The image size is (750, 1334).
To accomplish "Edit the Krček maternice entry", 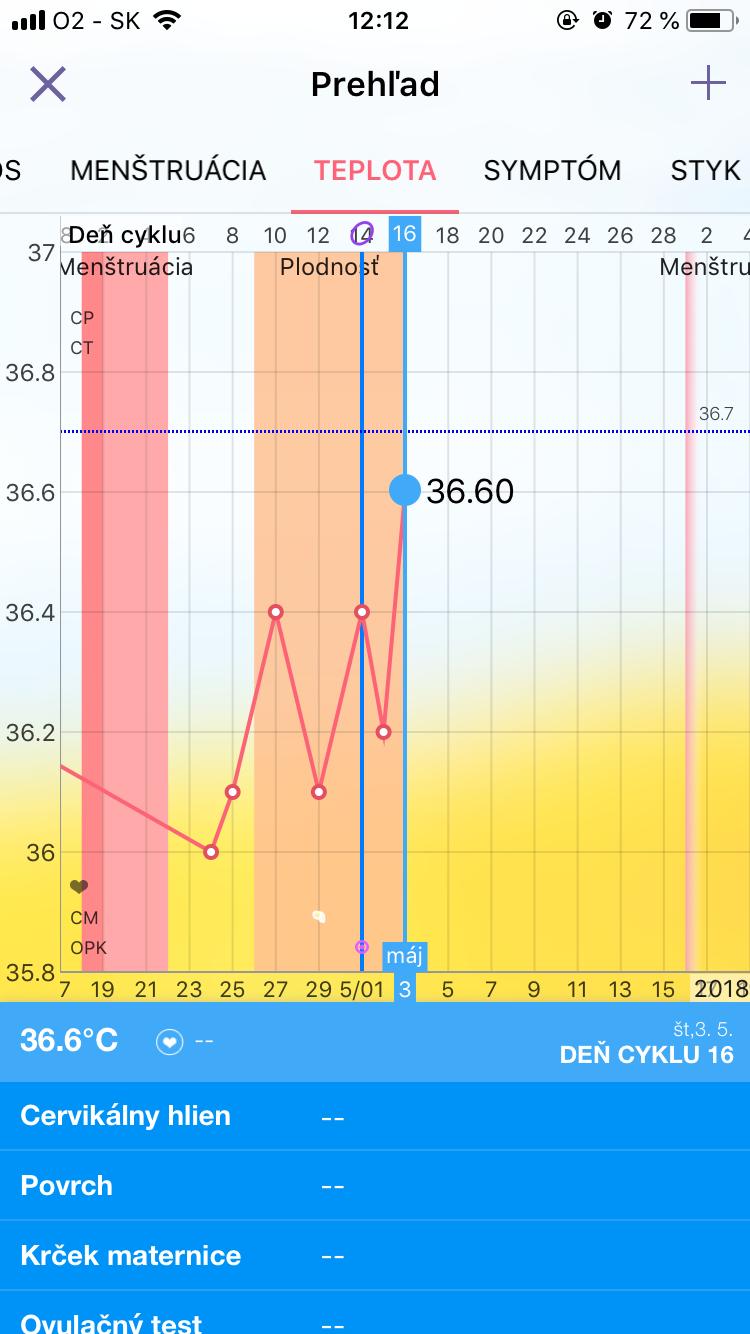I will point(375,1256).
